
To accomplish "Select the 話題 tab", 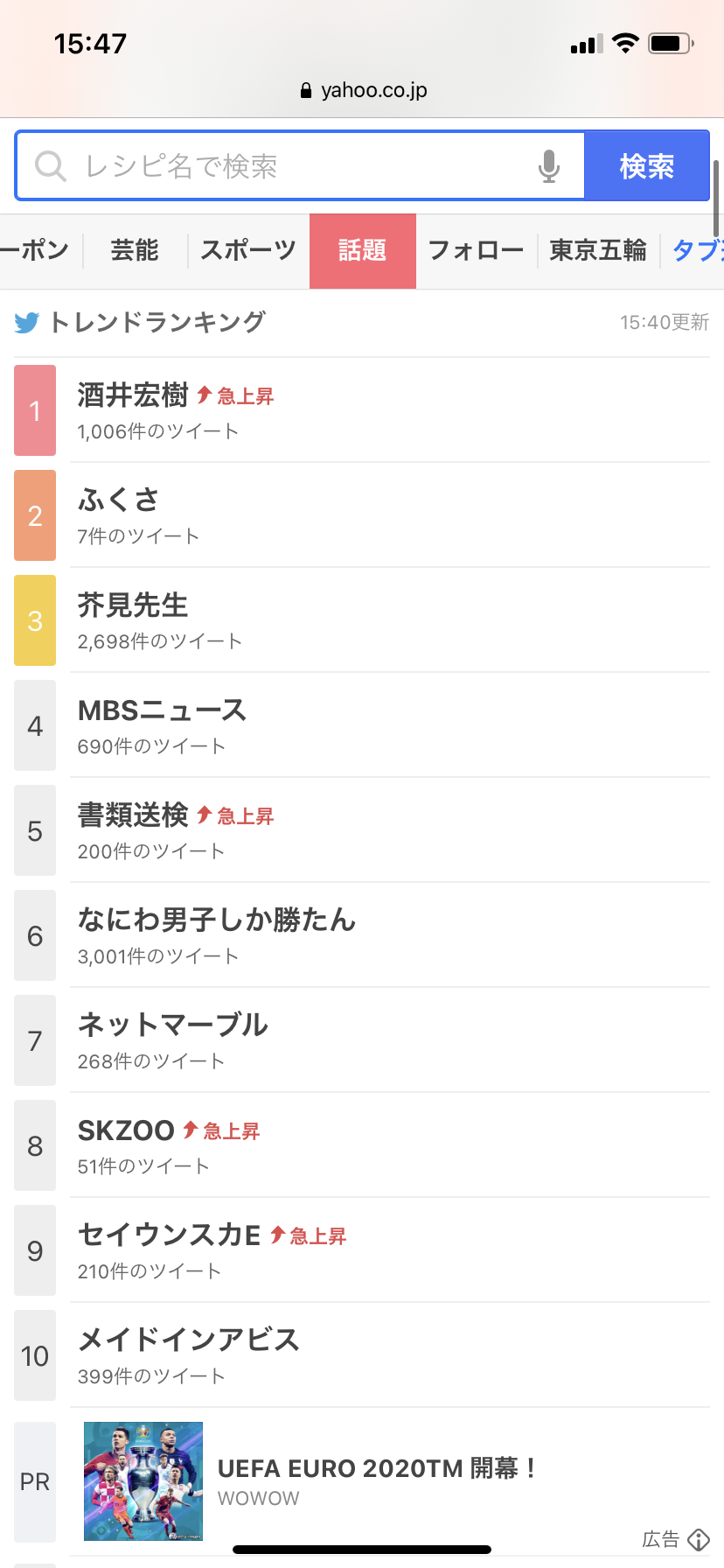I will (x=362, y=251).
